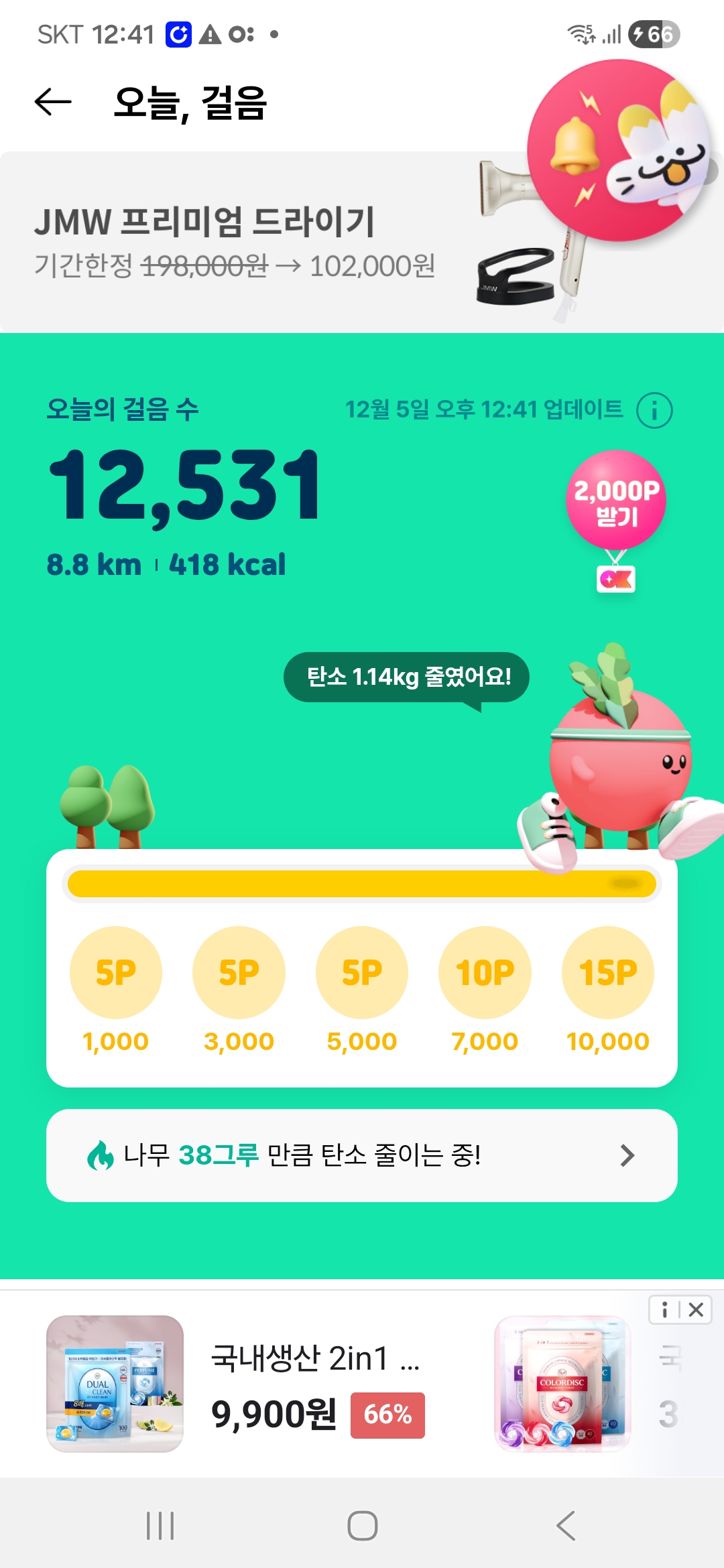
Task: Open the step count info icon
Action: coord(654,410)
